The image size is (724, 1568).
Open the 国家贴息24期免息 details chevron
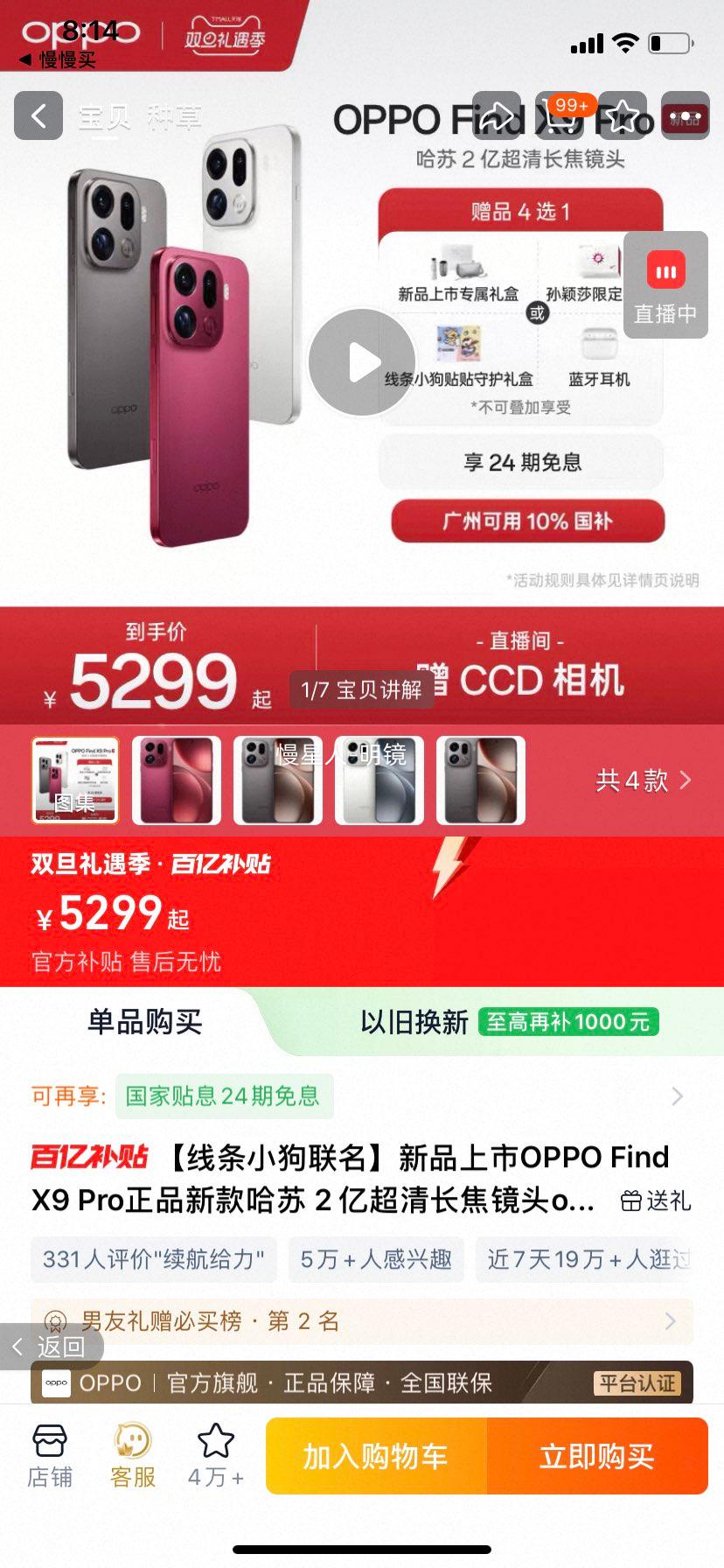click(678, 1096)
